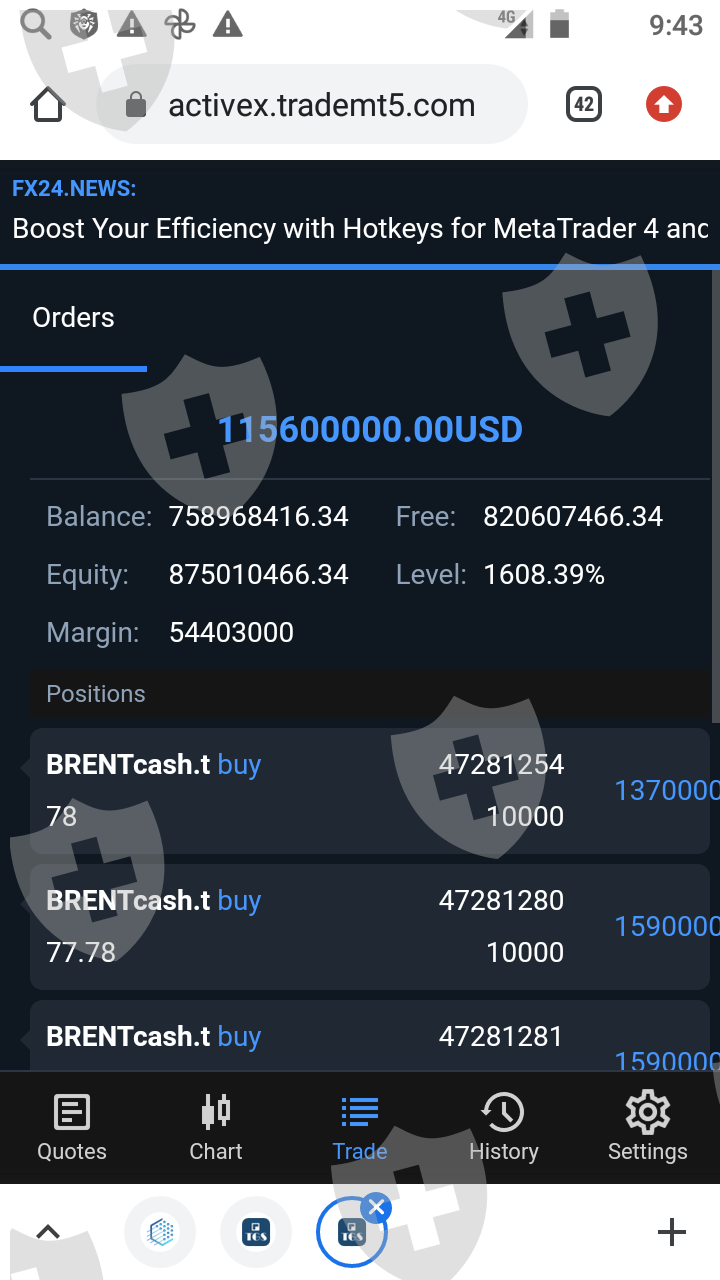Switch to the History tab
Screen dimensions: 720x1280
coord(504,1128)
